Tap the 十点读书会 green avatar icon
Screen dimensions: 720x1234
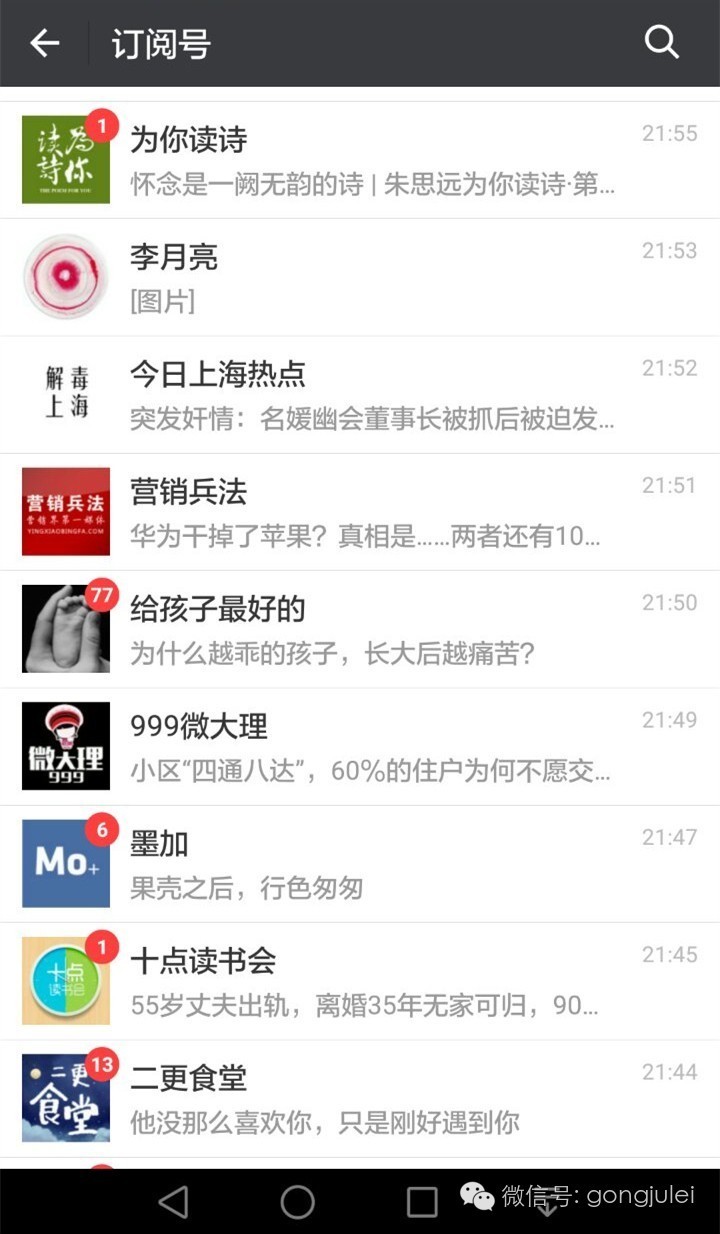point(66,979)
